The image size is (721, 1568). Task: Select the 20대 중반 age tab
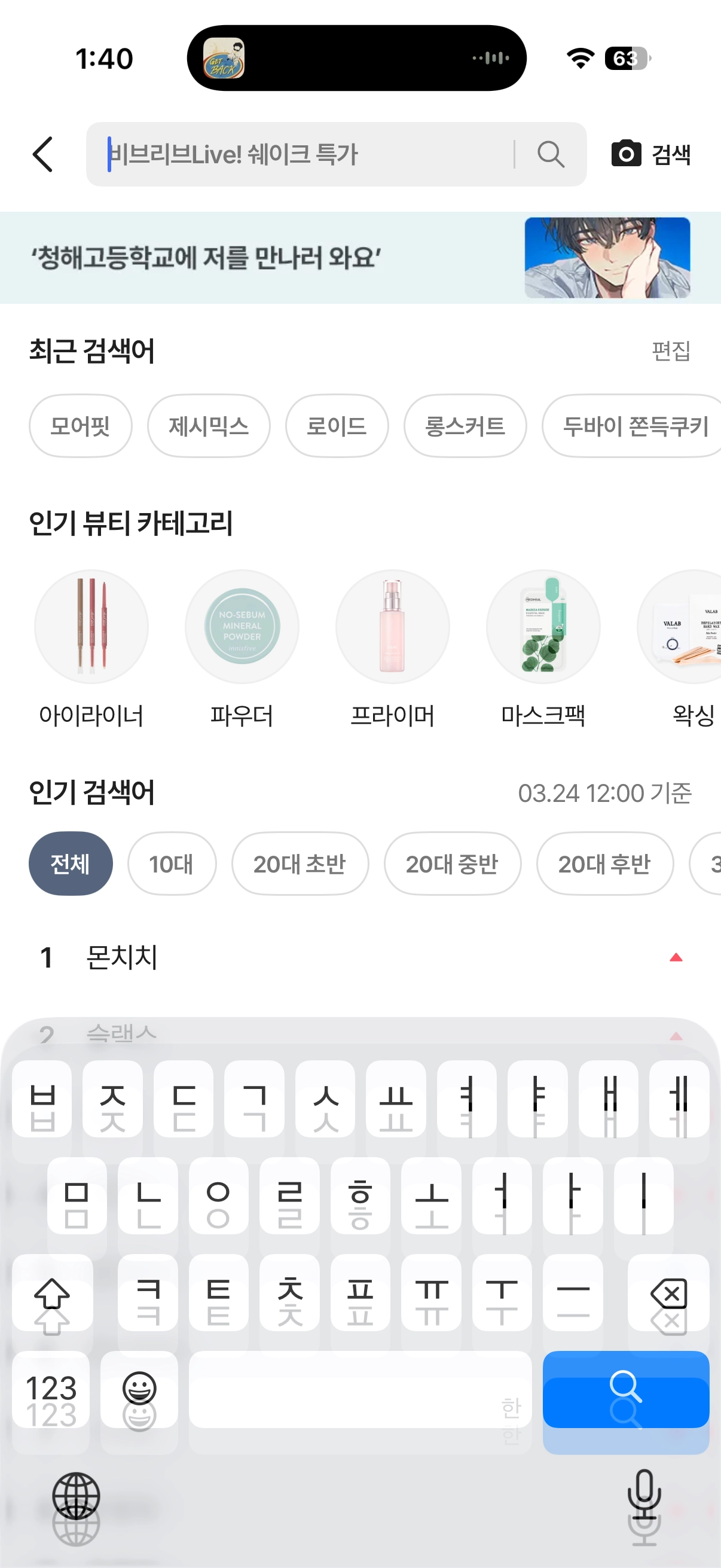click(452, 864)
